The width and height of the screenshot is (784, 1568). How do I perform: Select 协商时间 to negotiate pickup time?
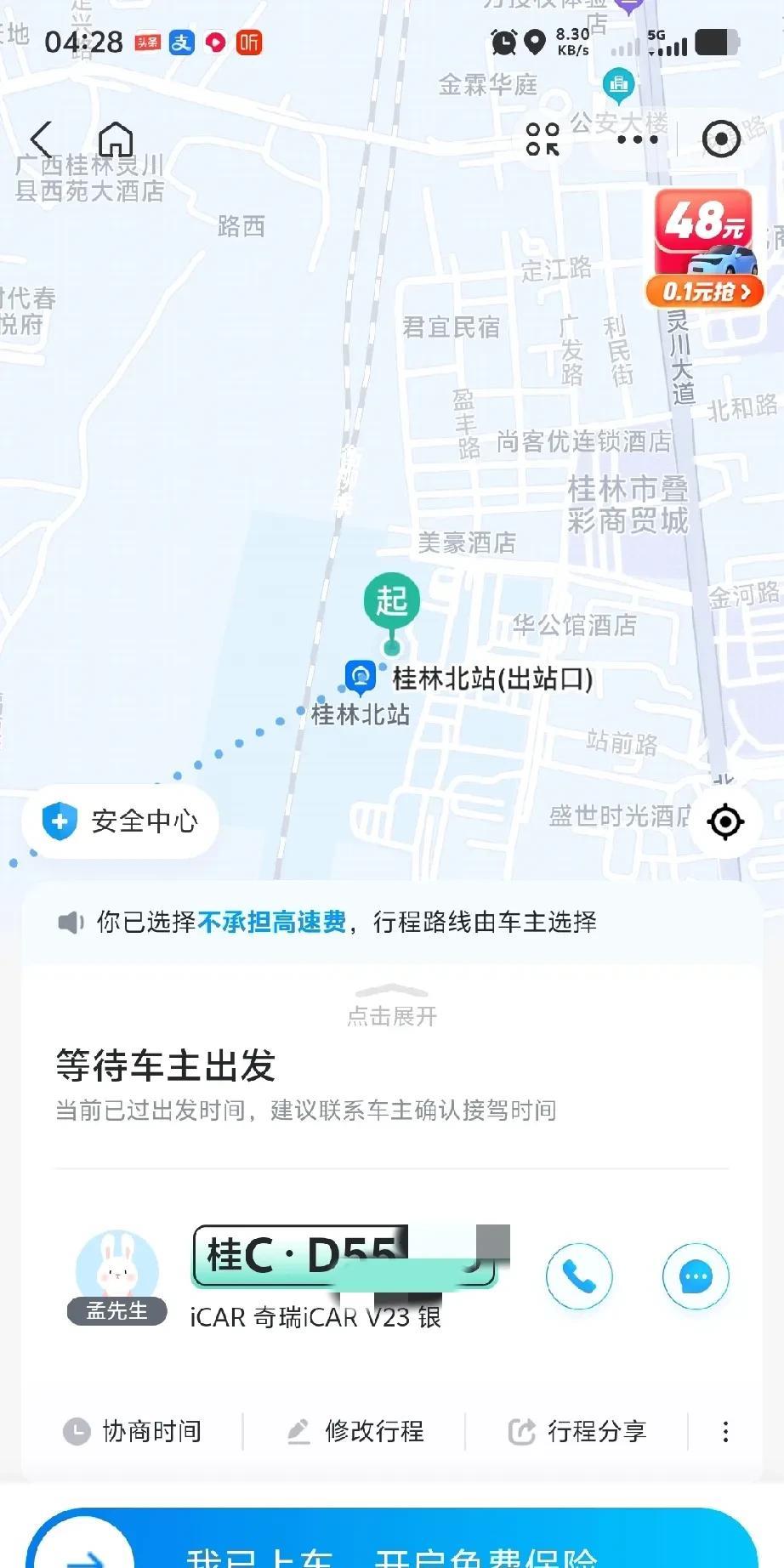133,1432
